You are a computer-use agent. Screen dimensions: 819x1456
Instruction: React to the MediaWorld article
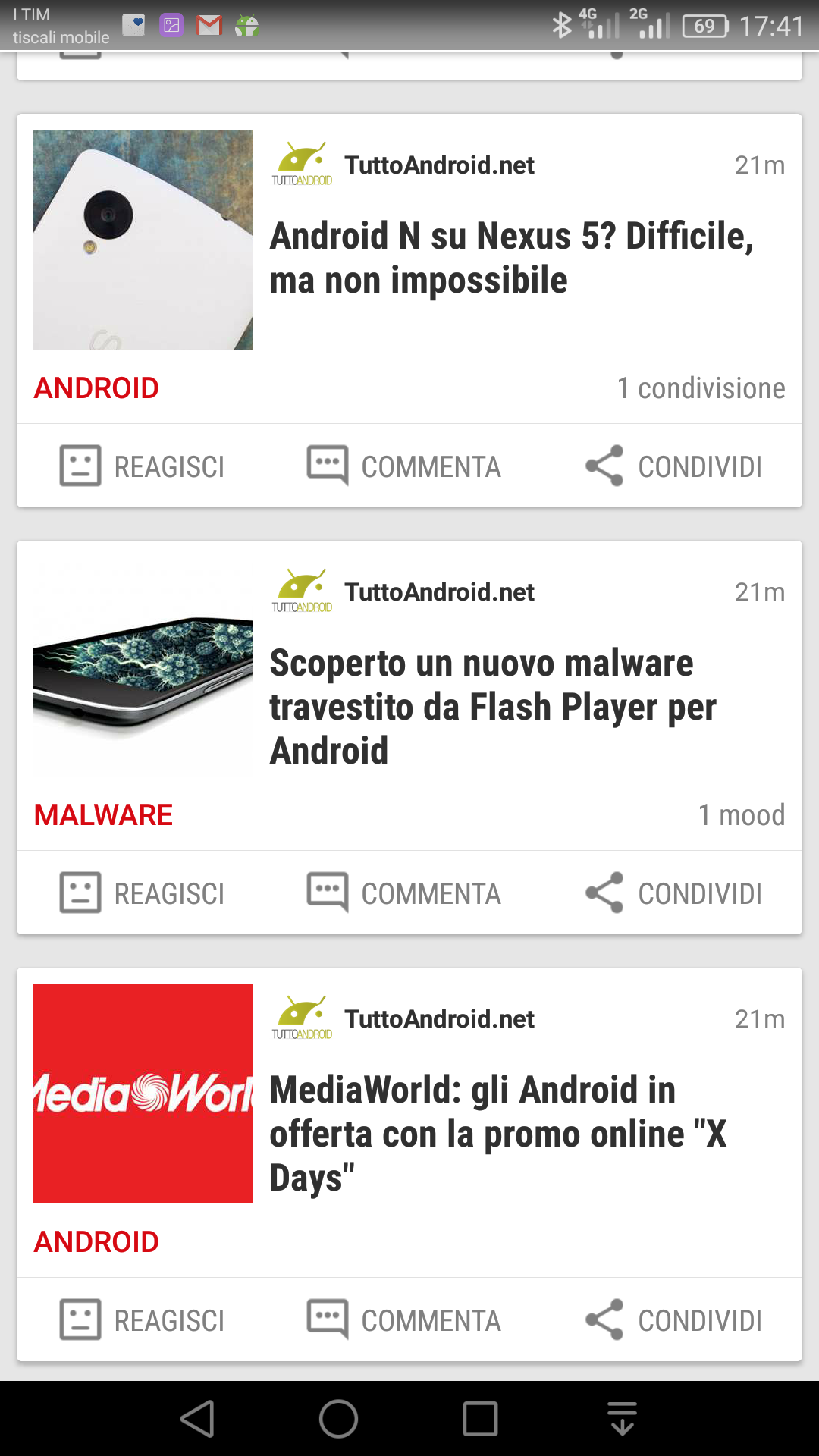(x=143, y=1319)
